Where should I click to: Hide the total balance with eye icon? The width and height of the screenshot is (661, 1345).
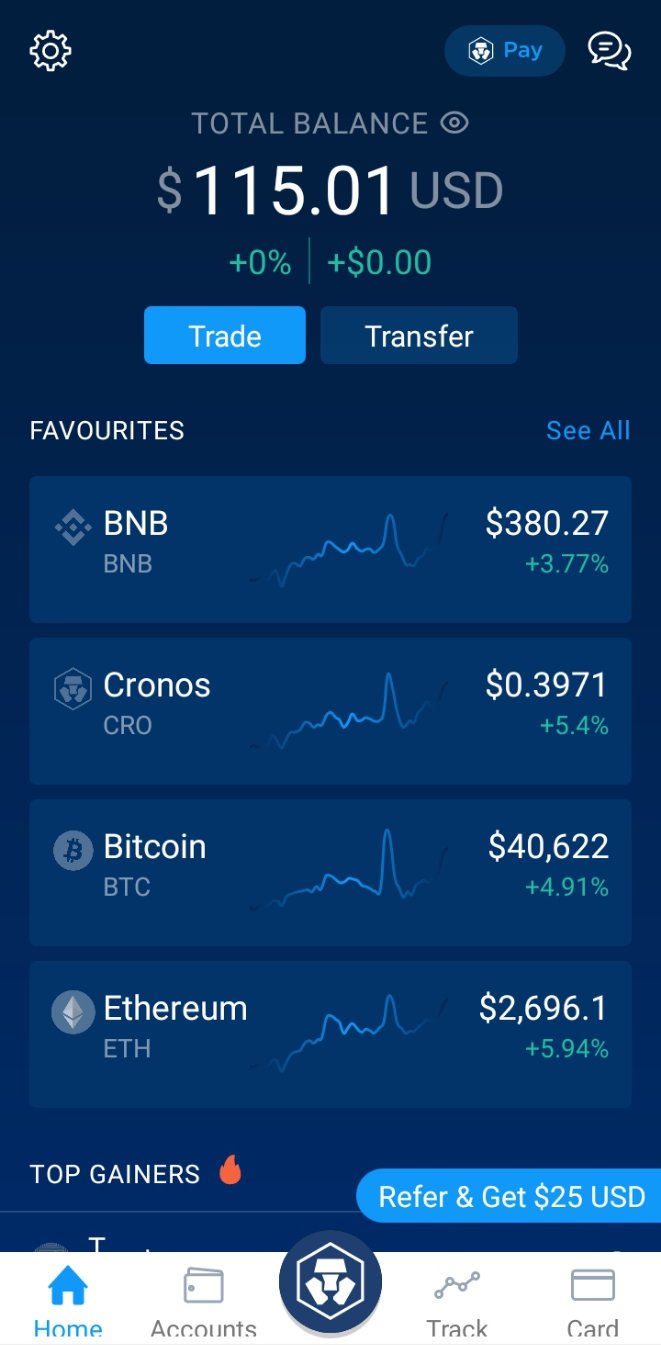(x=454, y=123)
